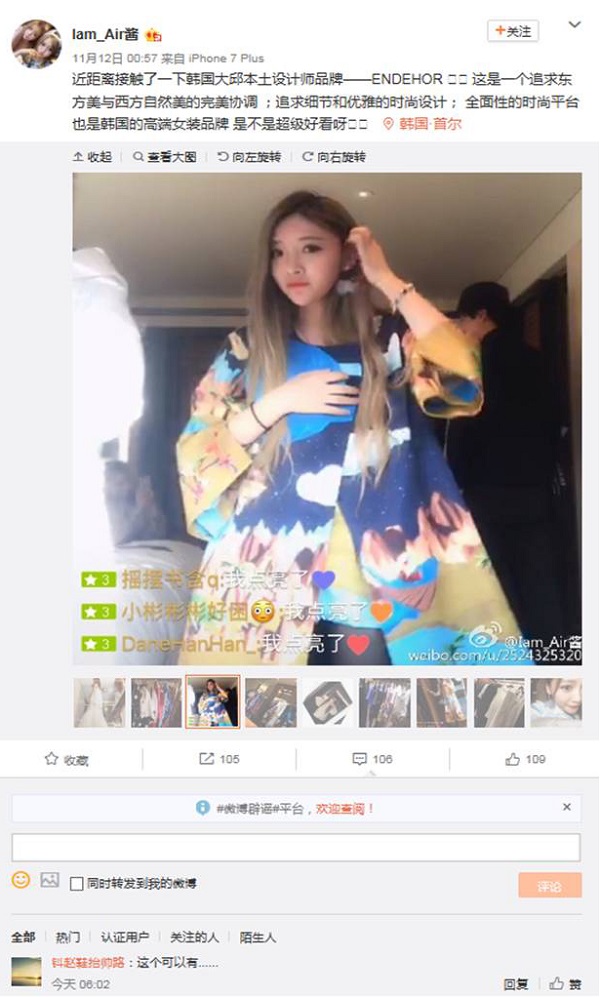
Task: Repost this post showing 105 shares
Action: (220, 760)
